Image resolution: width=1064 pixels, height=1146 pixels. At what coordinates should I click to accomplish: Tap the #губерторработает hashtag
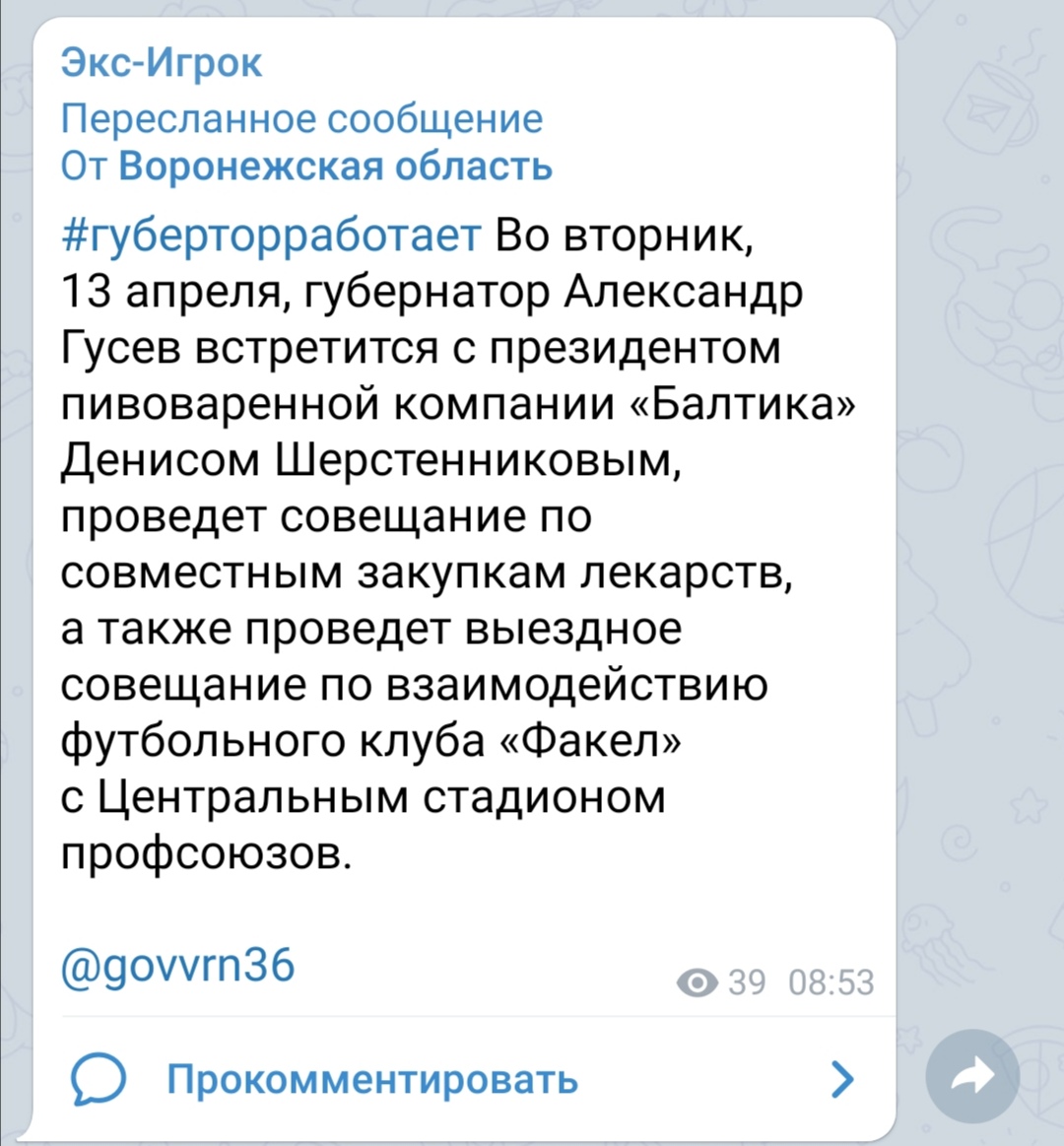tap(272, 237)
